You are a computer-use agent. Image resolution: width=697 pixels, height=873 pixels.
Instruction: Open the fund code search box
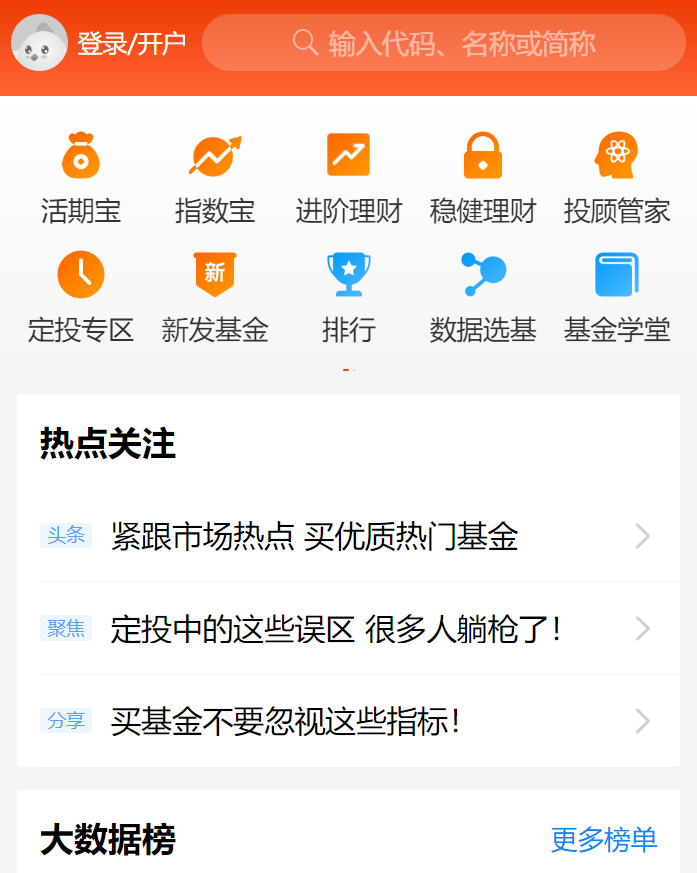click(x=444, y=43)
